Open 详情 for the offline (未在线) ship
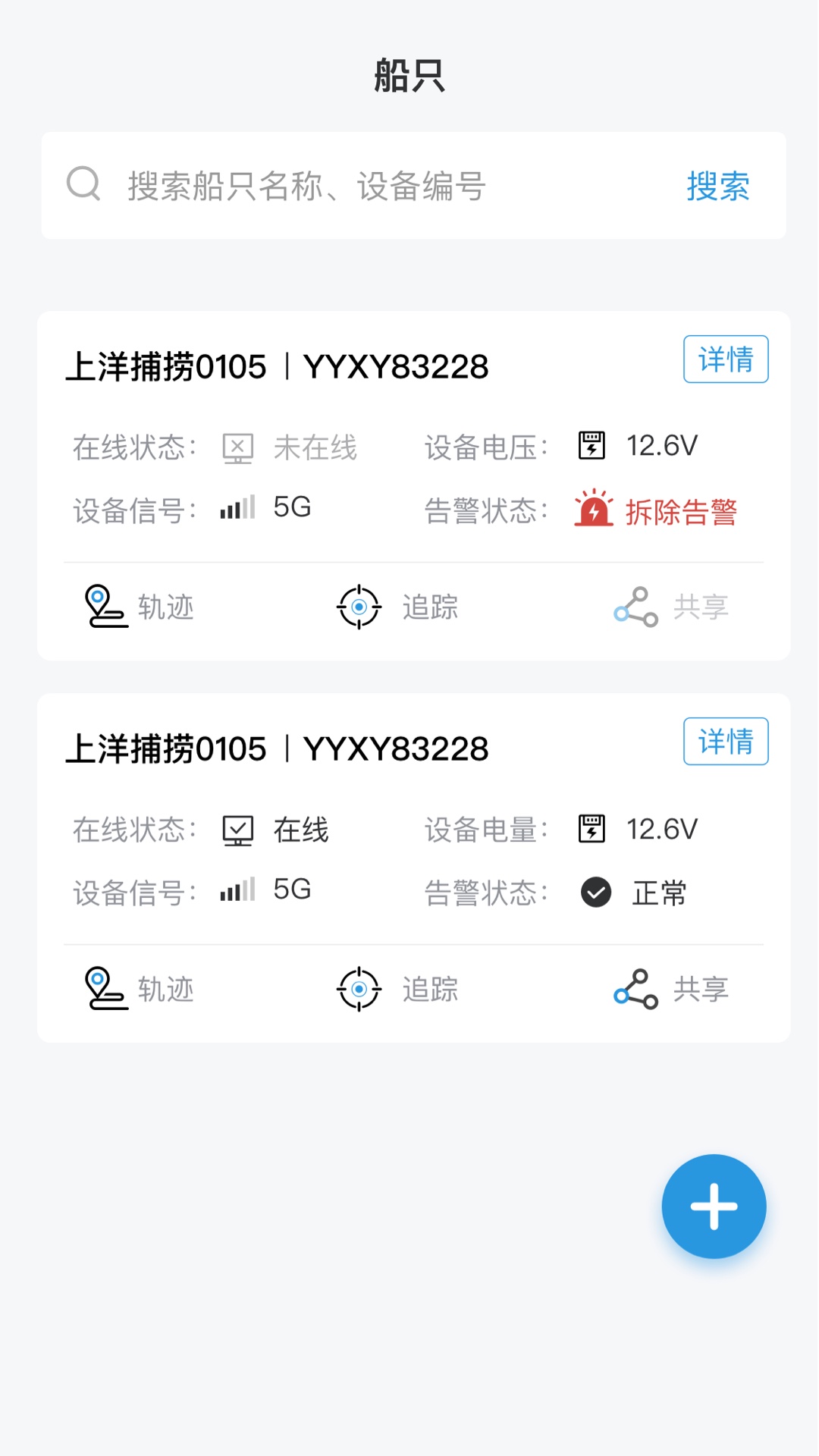 coord(726,359)
